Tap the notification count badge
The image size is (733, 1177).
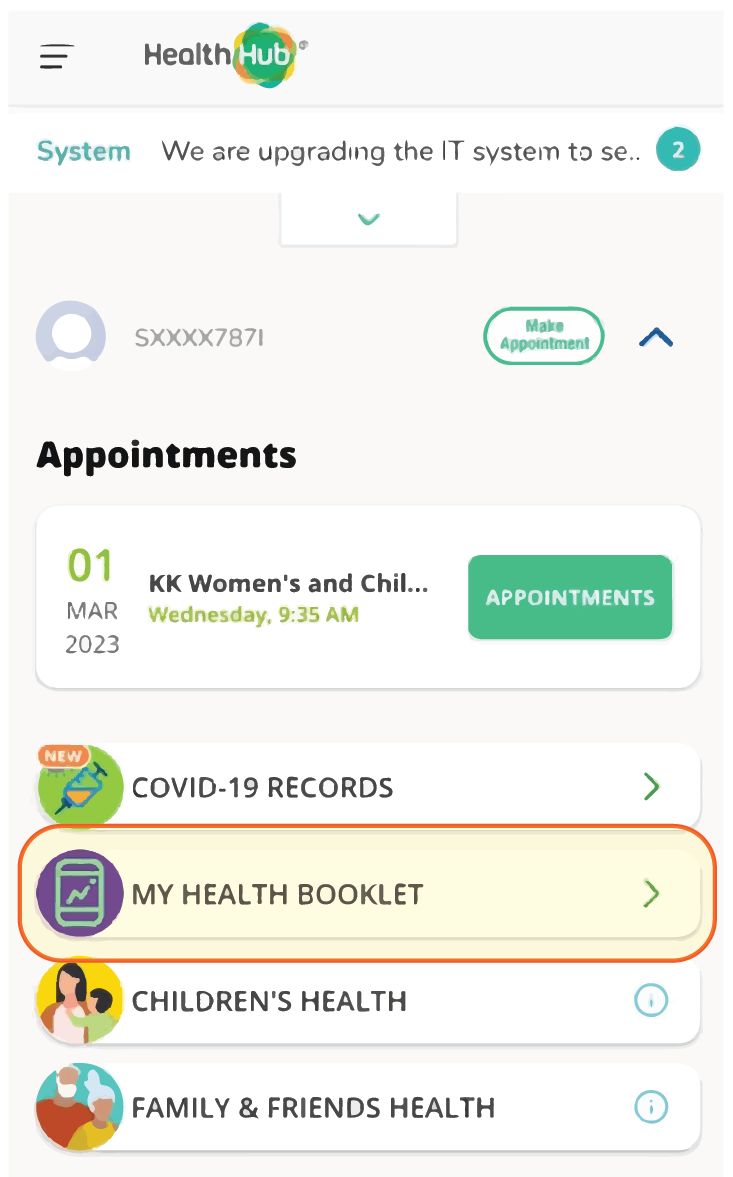(x=678, y=150)
